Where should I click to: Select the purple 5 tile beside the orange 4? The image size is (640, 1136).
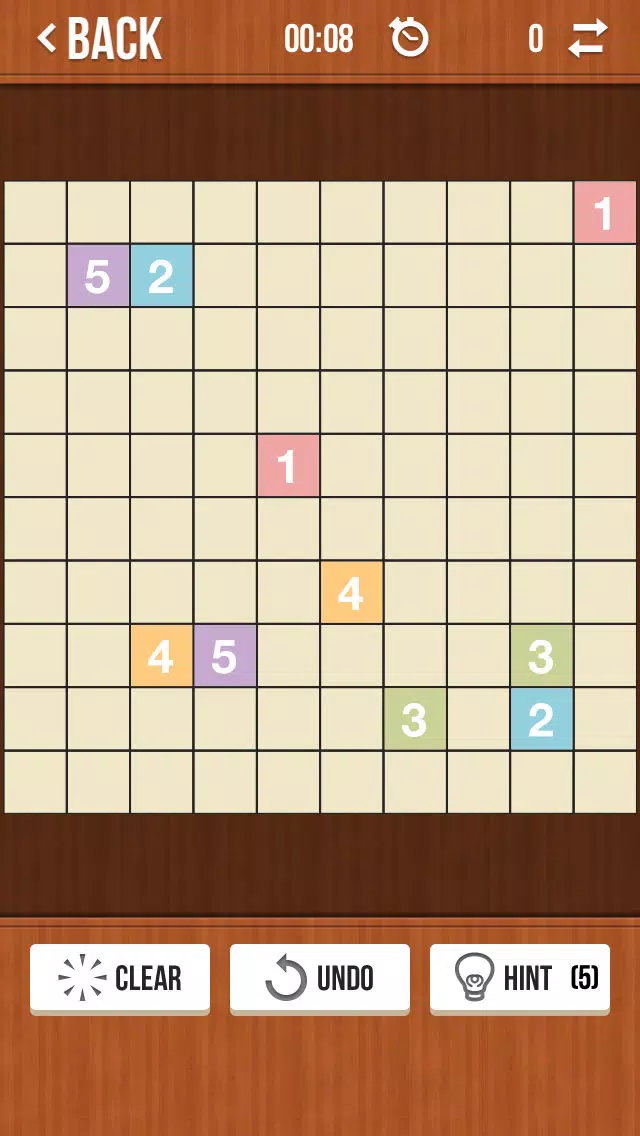[x=225, y=656]
